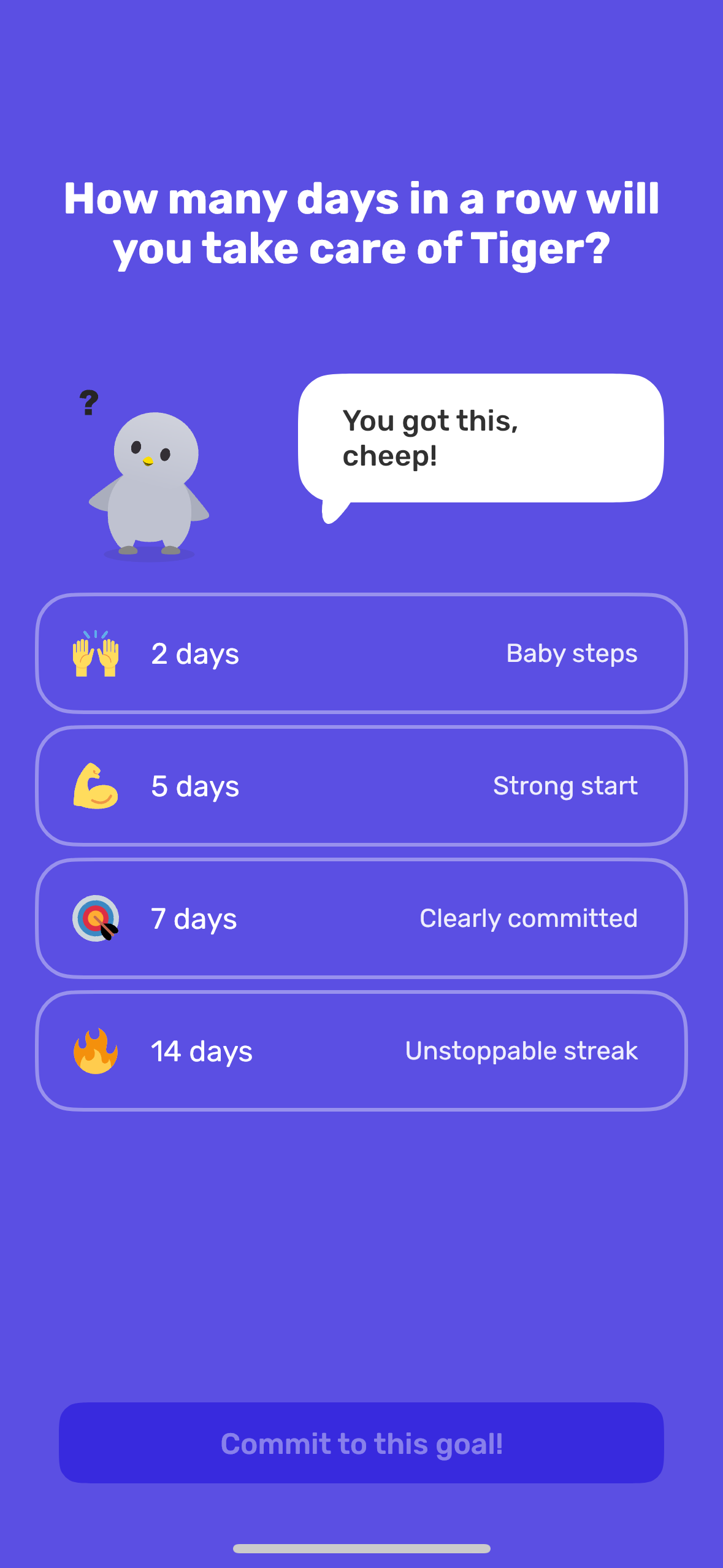Select the 14 days Unstoppable streak option
The width and height of the screenshot is (723, 1568).
click(x=361, y=1050)
